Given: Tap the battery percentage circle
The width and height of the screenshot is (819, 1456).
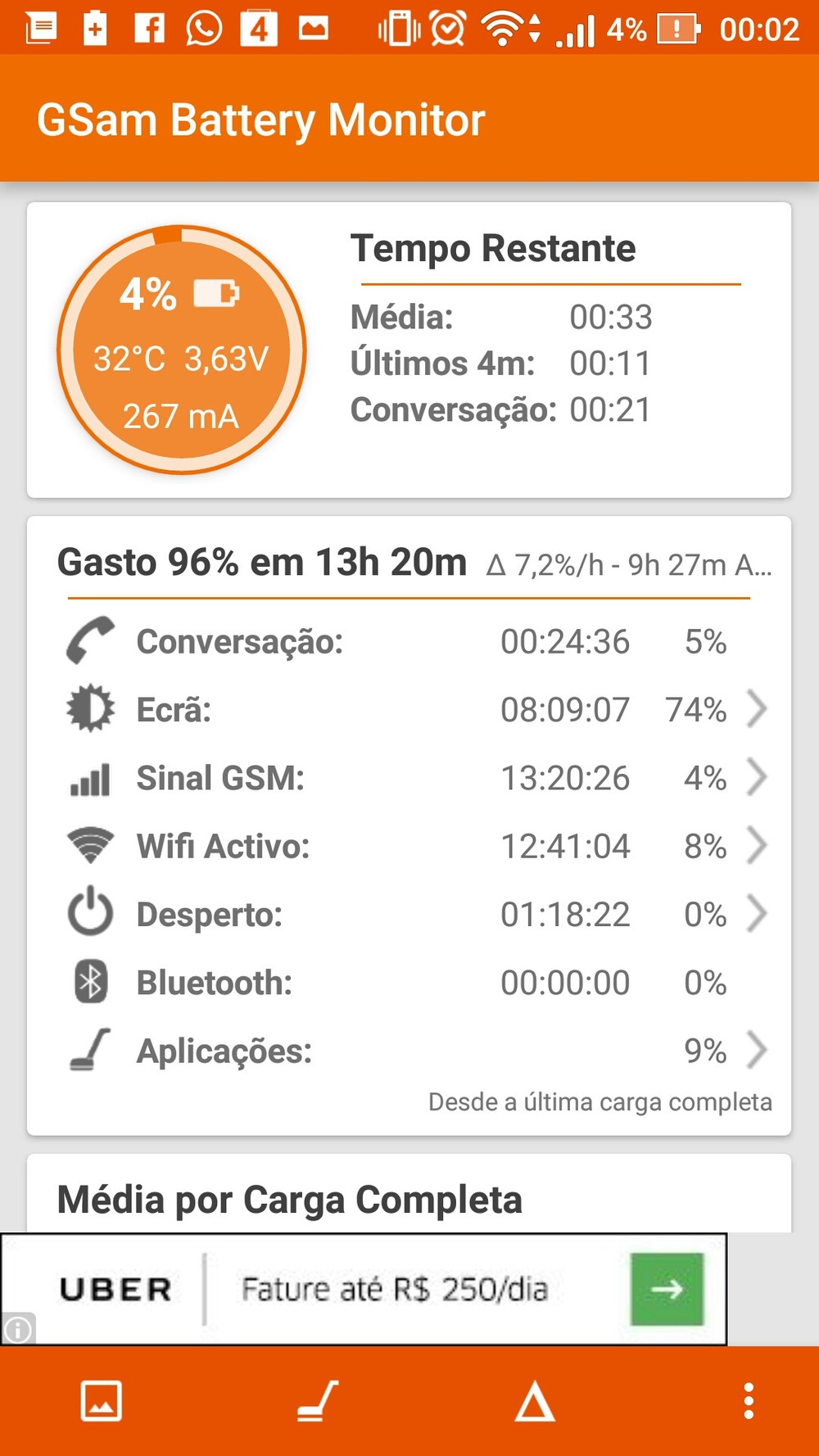Looking at the screenshot, I should pyautogui.click(x=181, y=350).
